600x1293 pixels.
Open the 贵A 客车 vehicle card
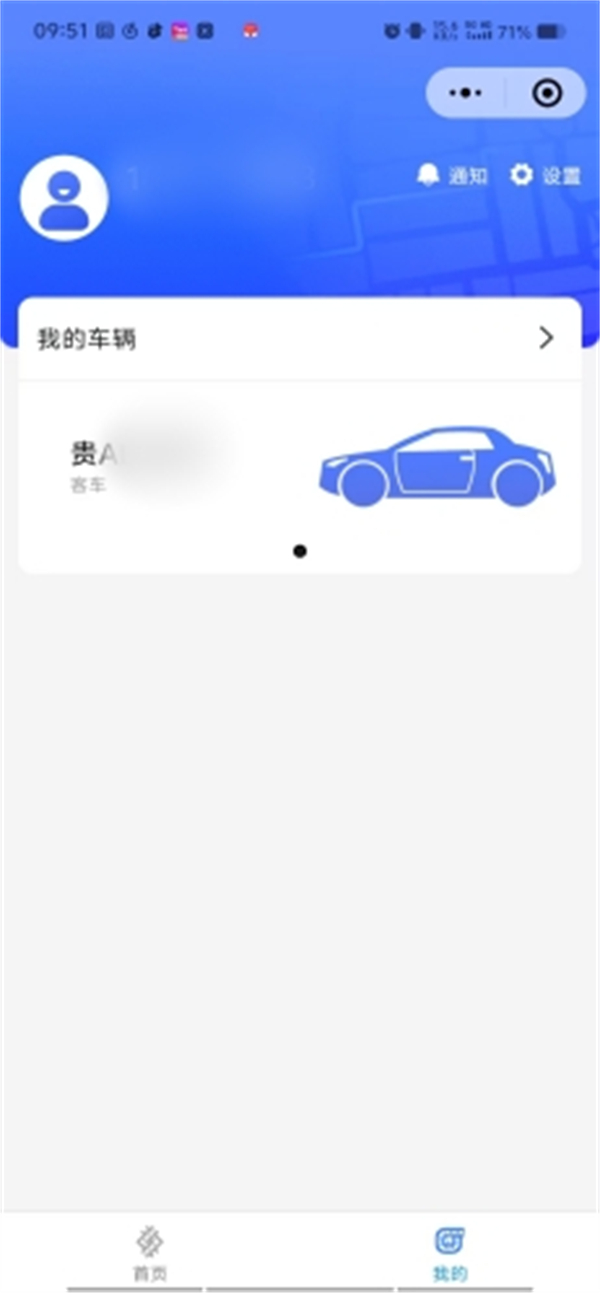[x=300, y=468]
